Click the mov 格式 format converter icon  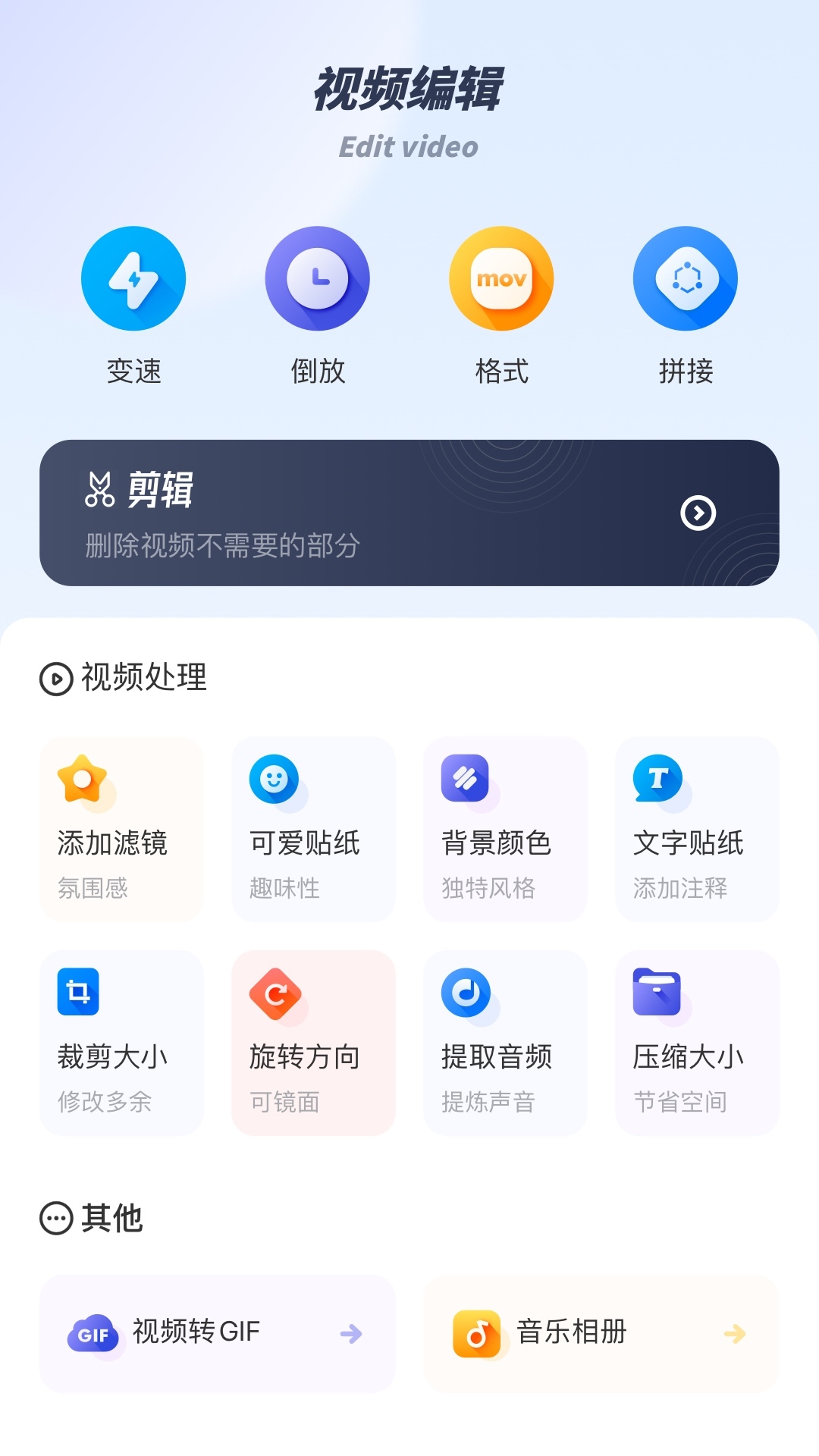(500, 278)
